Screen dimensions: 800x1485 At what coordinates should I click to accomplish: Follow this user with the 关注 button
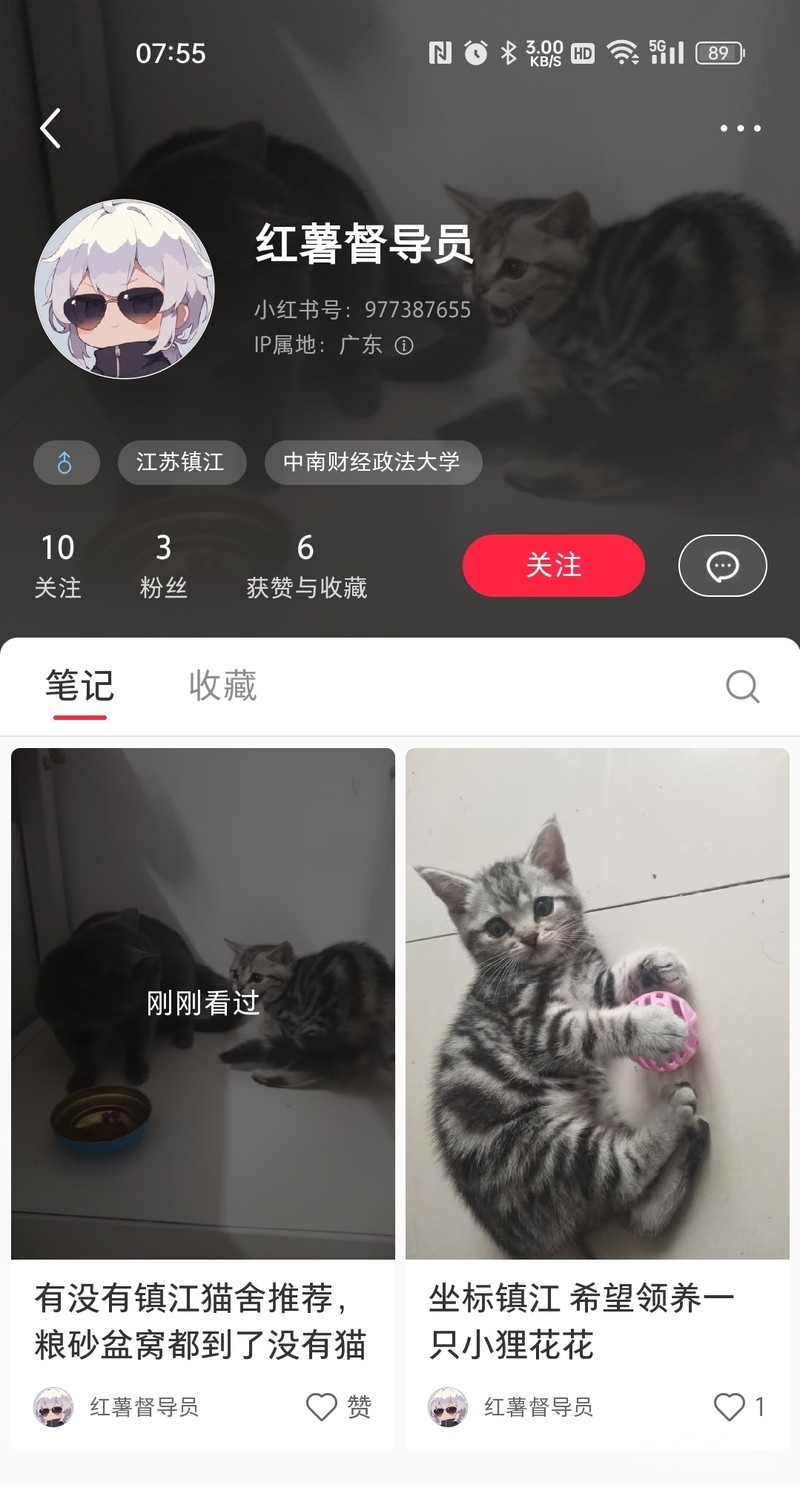553,565
